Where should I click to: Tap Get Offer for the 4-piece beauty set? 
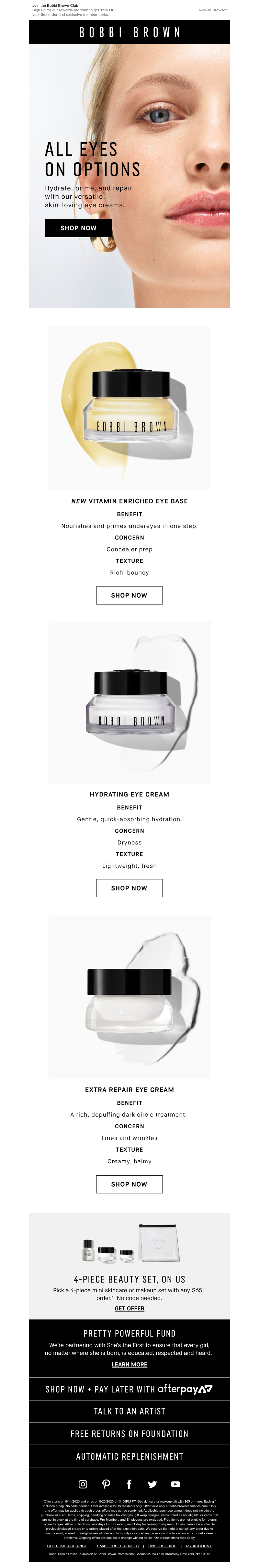(129, 1308)
